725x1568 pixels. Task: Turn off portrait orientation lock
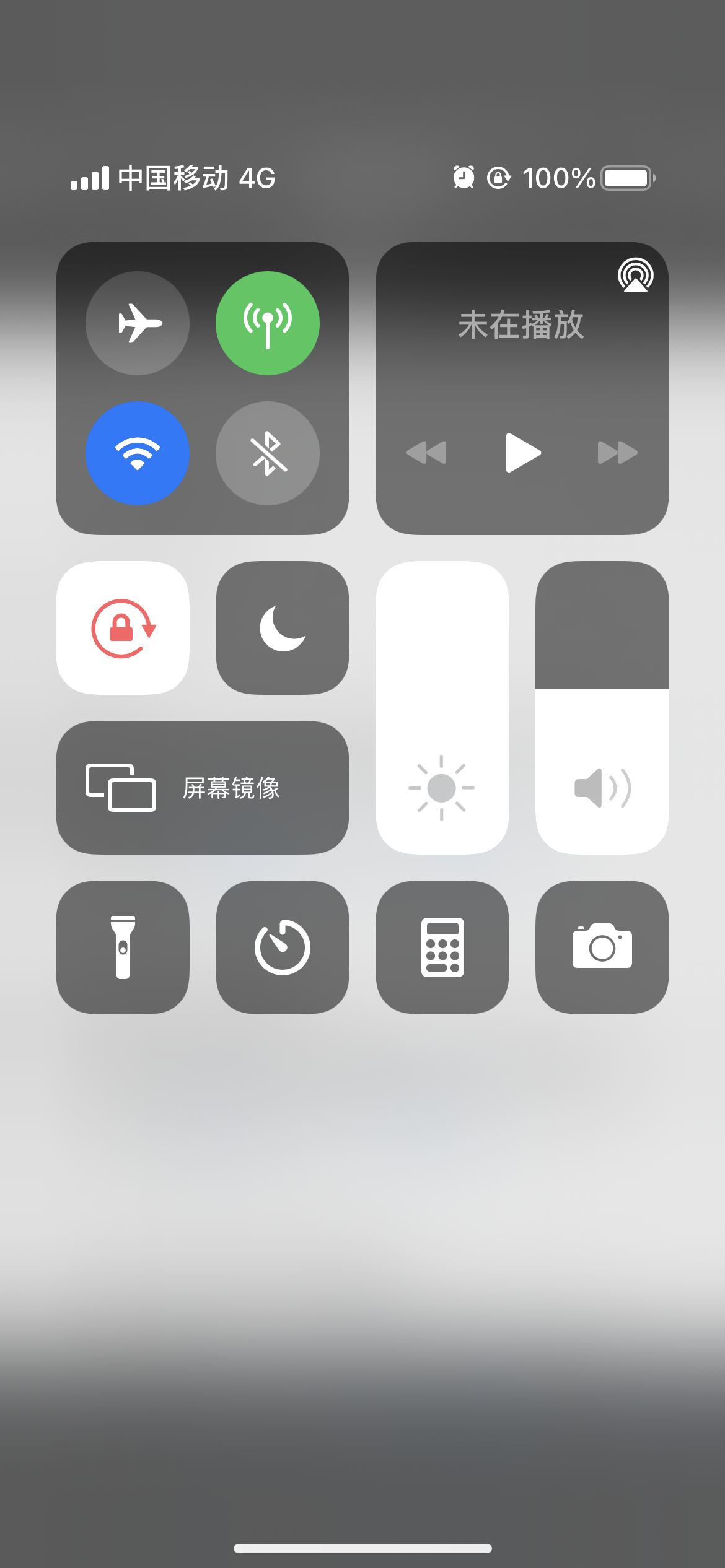click(x=123, y=628)
